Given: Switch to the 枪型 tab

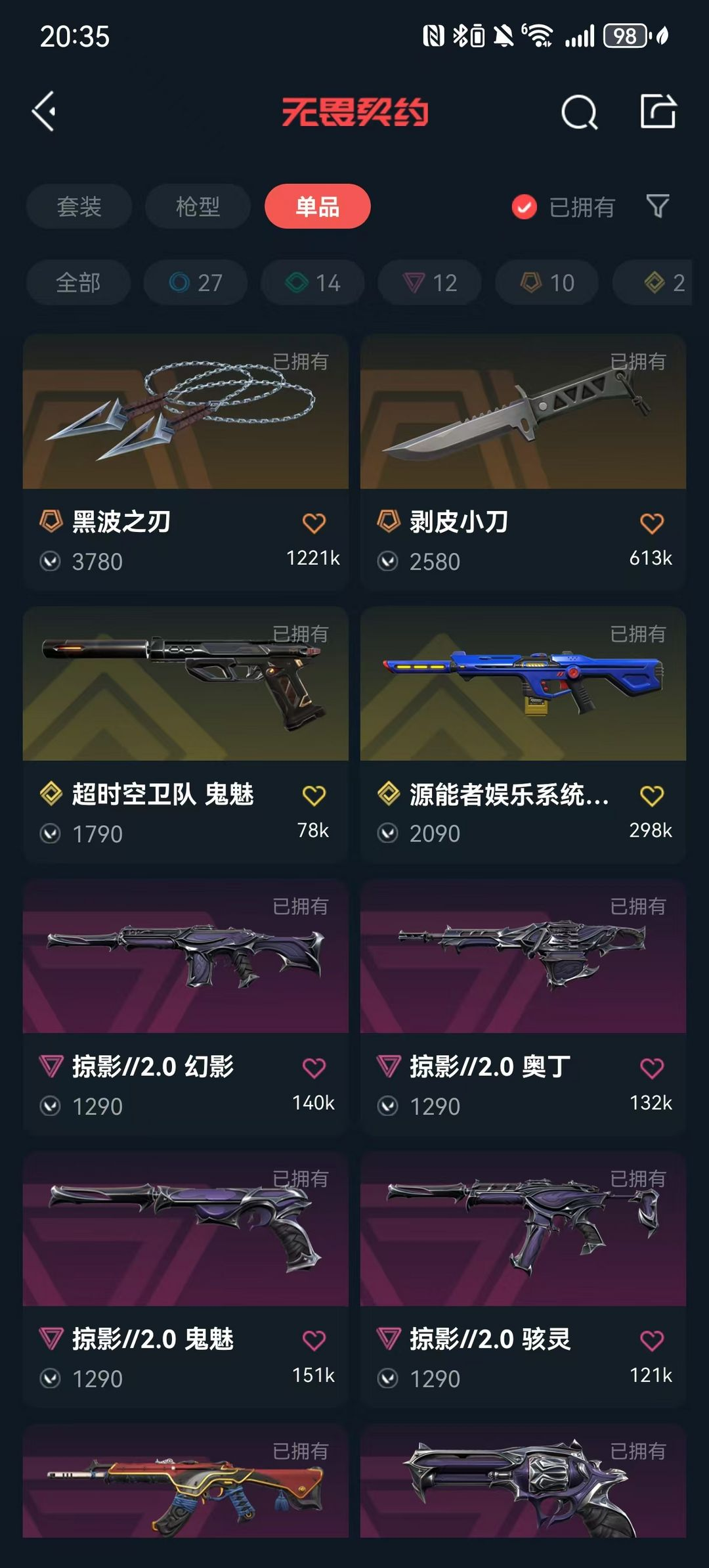Looking at the screenshot, I should (198, 206).
